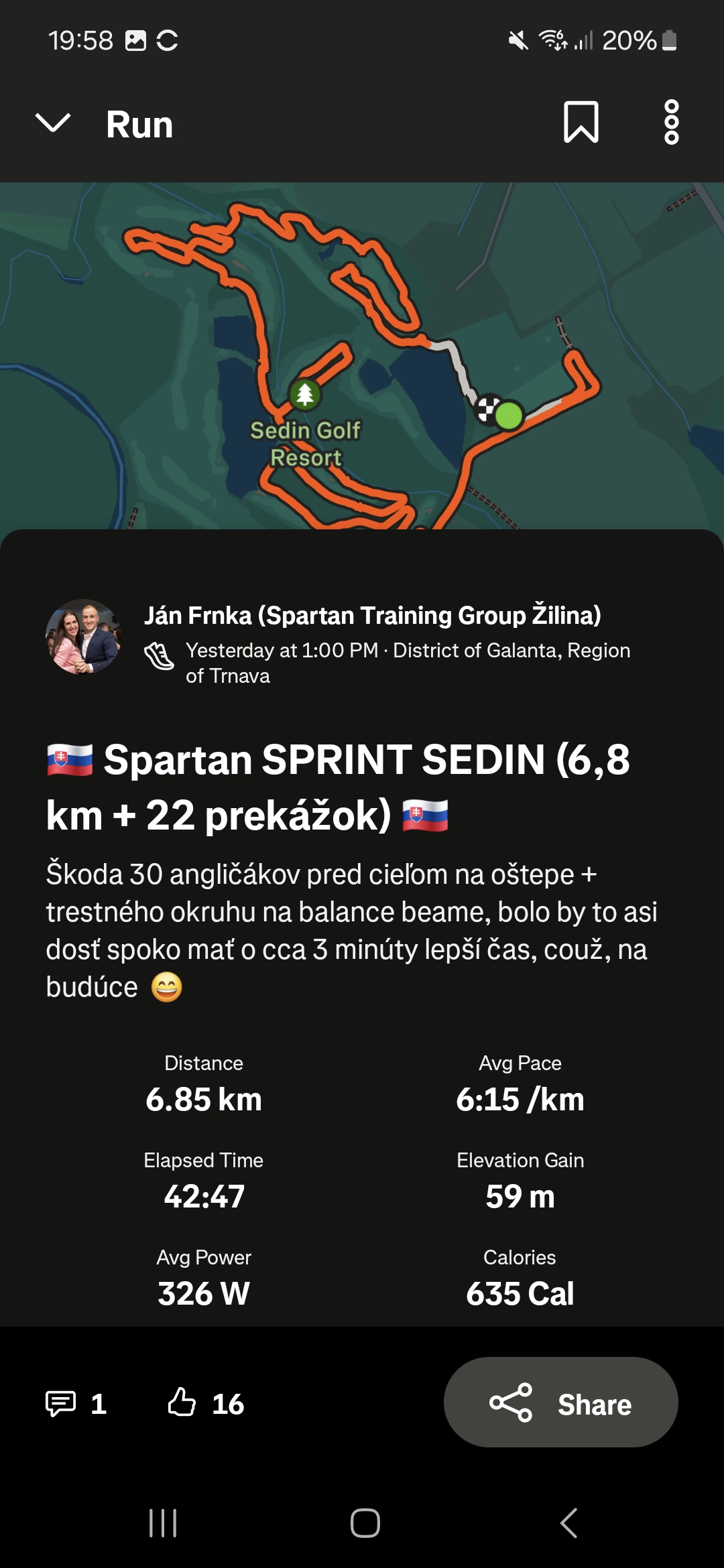724x1568 pixels.
Task: Go back using the system back button
Action: point(568,1523)
